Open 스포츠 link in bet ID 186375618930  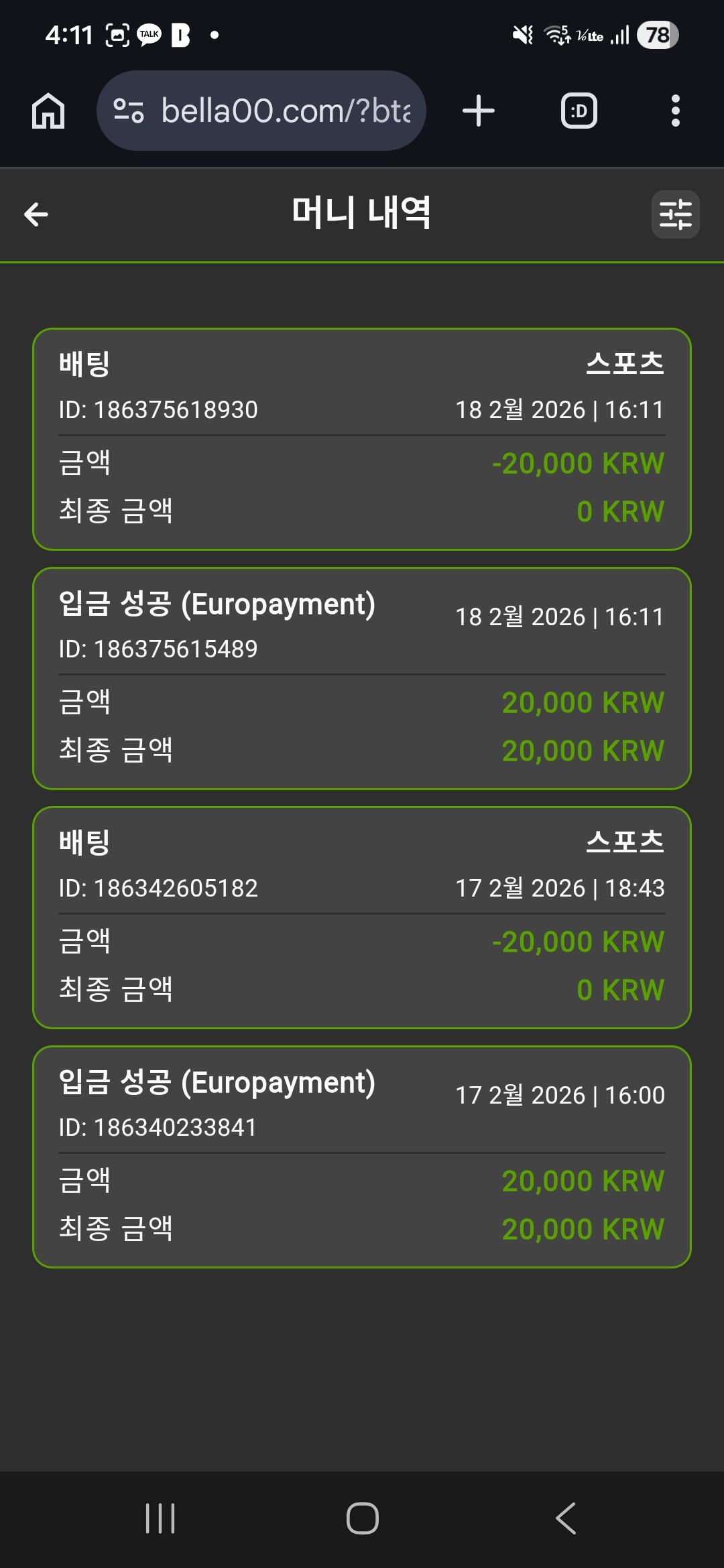(x=625, y=364)
